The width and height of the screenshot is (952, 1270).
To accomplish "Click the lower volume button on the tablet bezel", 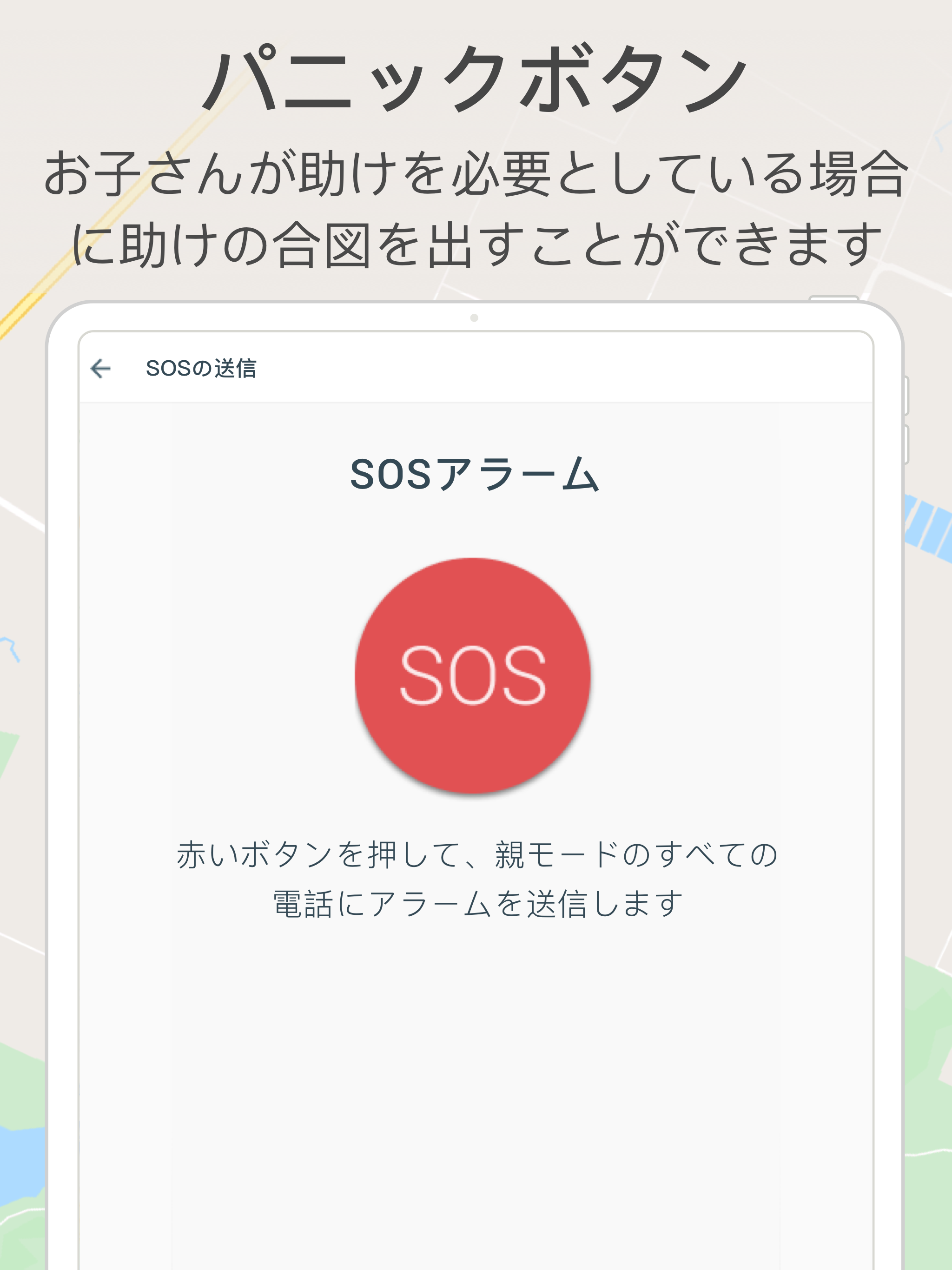I will coord(907,443).
